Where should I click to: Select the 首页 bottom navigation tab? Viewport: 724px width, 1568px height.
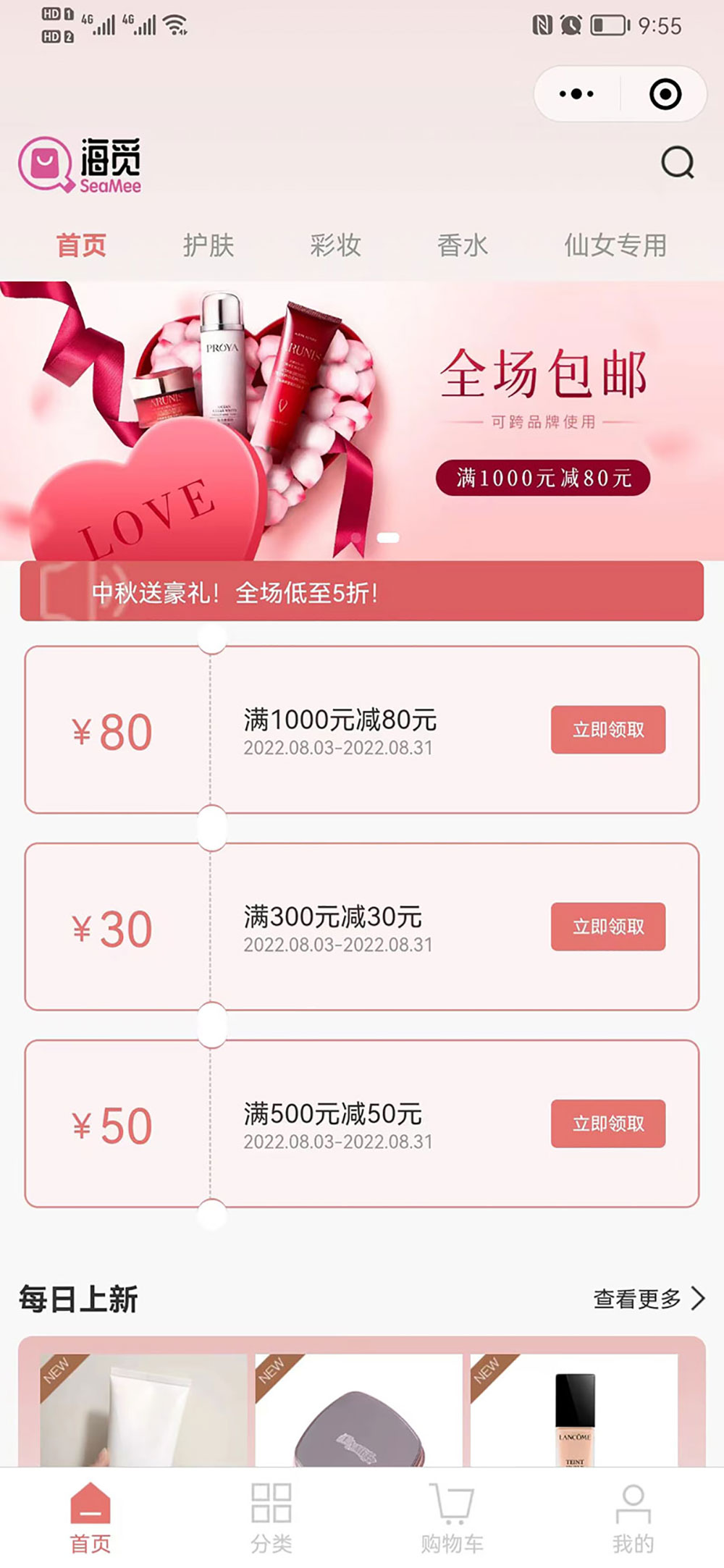[90, 1517]
